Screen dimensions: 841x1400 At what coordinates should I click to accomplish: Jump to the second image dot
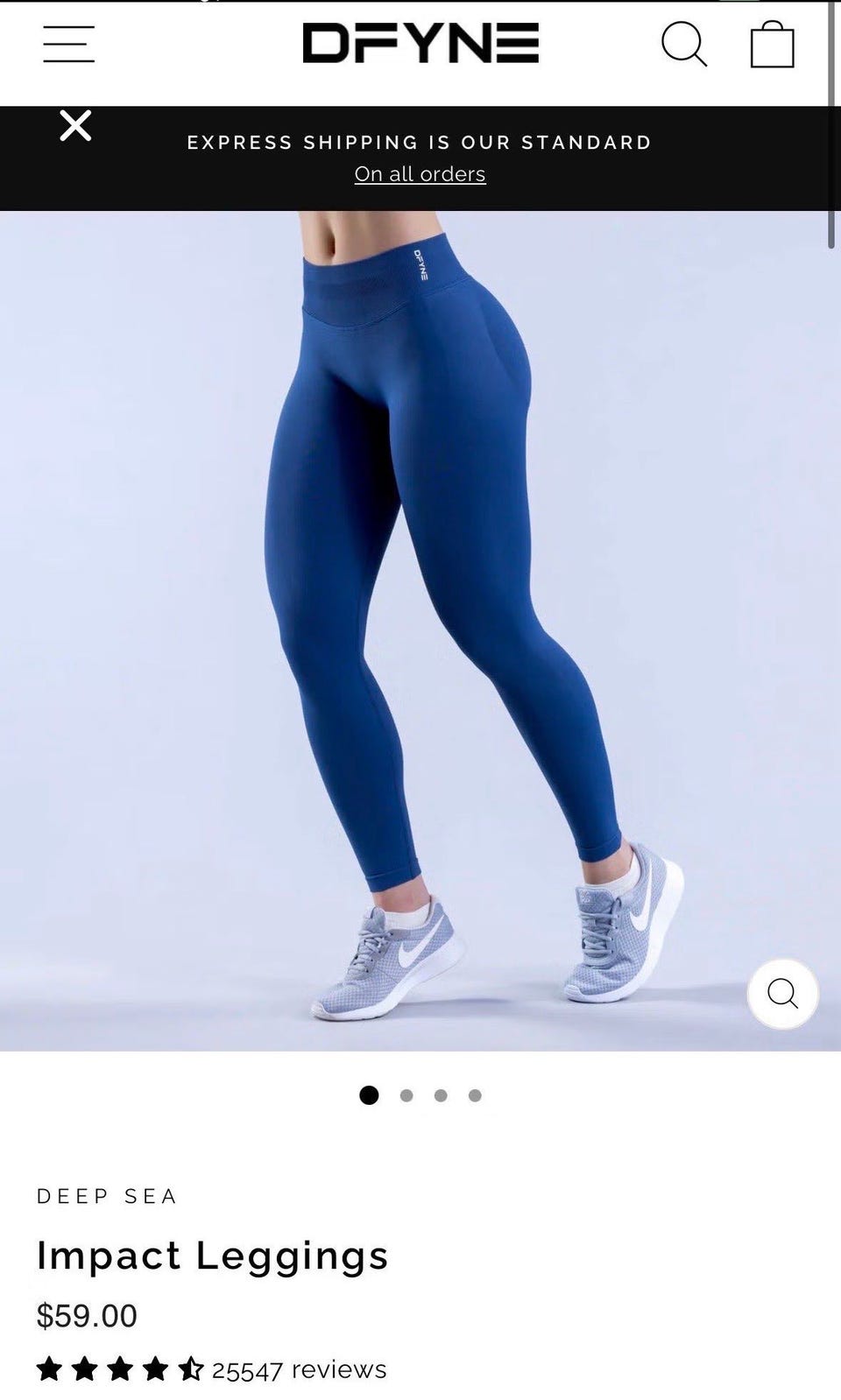tap(406, 1095)
